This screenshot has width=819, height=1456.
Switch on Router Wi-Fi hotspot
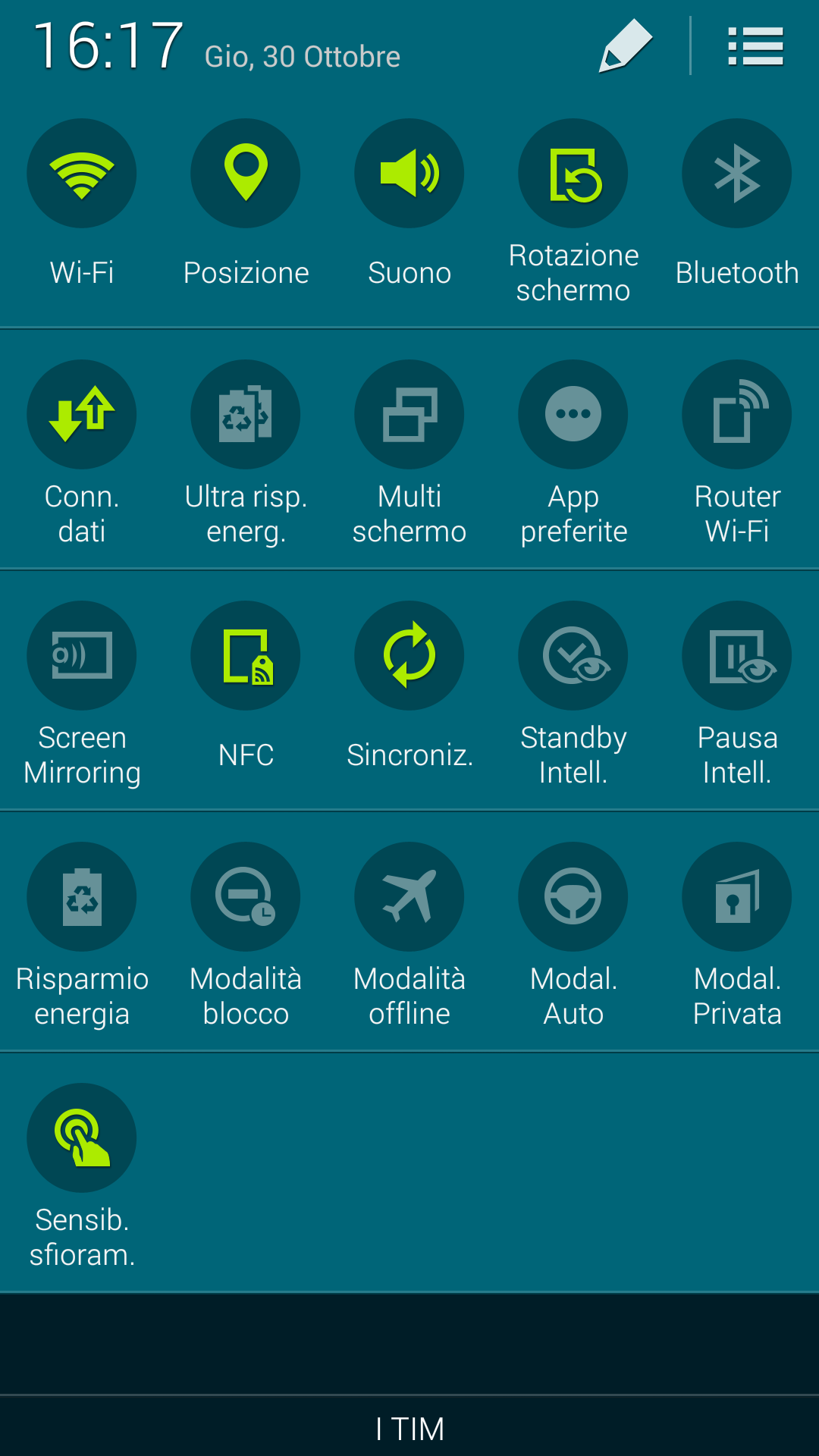coord(737,414)
